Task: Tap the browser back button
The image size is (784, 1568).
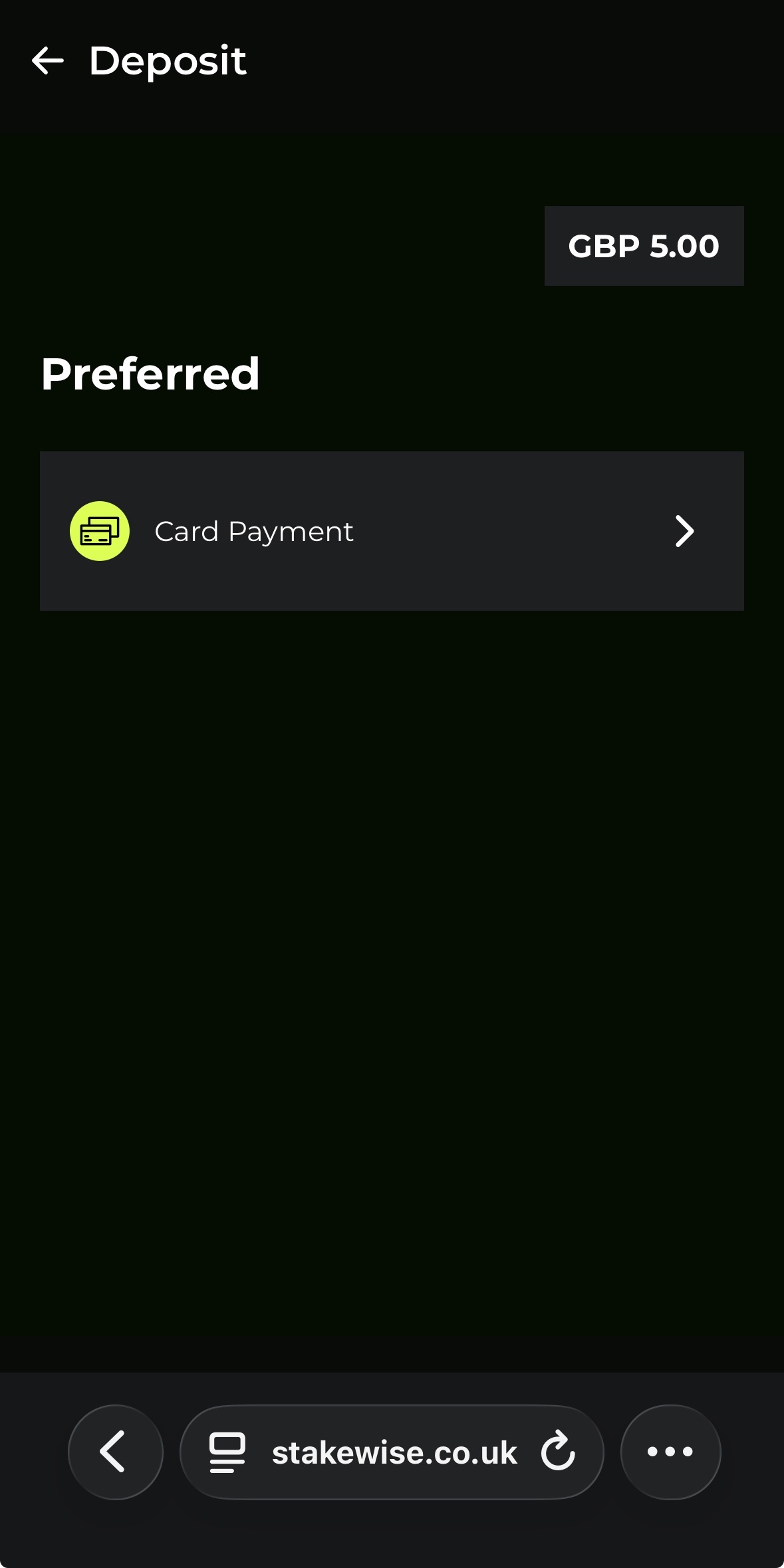Action: click(115, 1452)
